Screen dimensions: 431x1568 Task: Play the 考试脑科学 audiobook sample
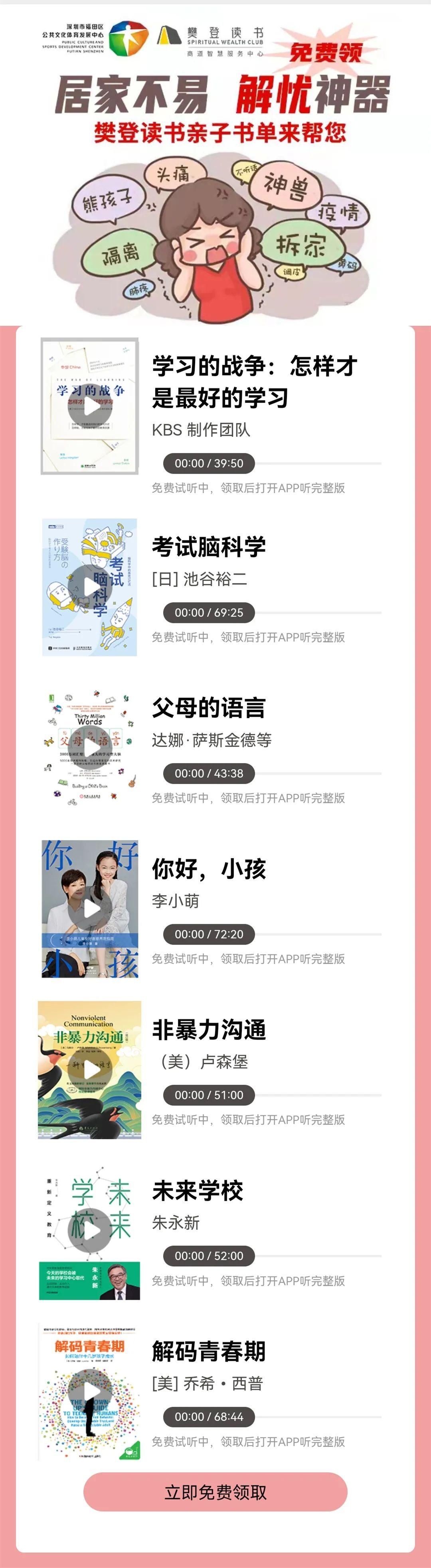point(90,587)
